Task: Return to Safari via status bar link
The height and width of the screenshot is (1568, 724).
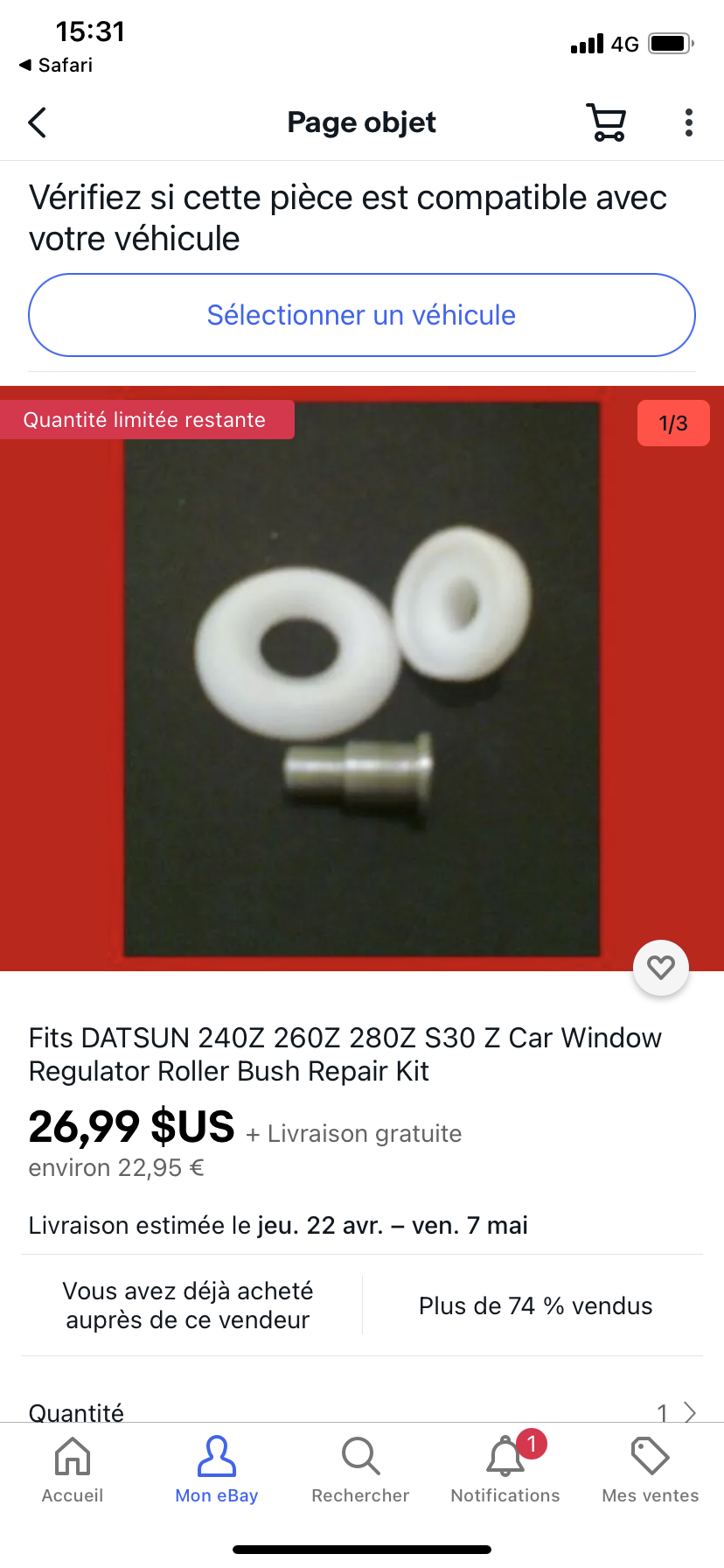Action: pos(57,65)
